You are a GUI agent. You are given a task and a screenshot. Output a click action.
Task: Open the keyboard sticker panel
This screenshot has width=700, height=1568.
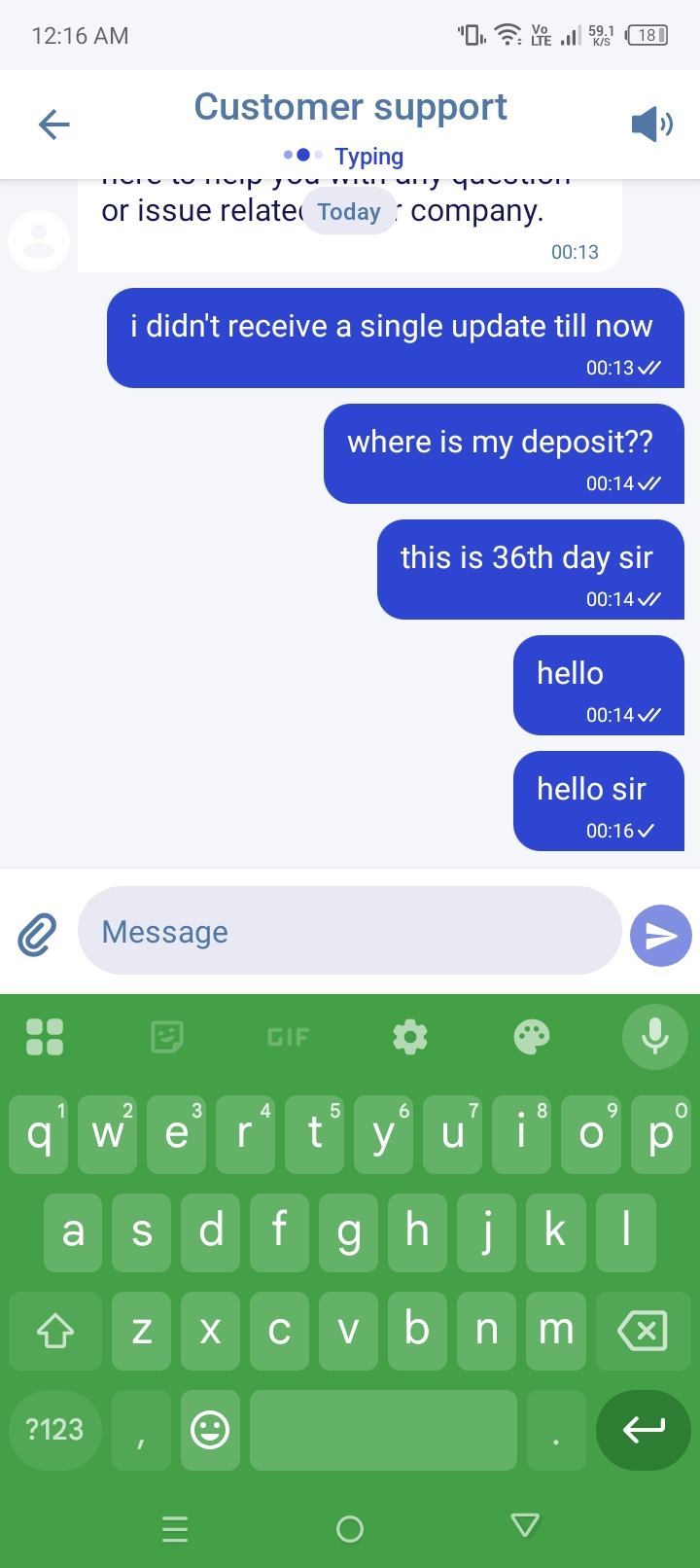167,1037
